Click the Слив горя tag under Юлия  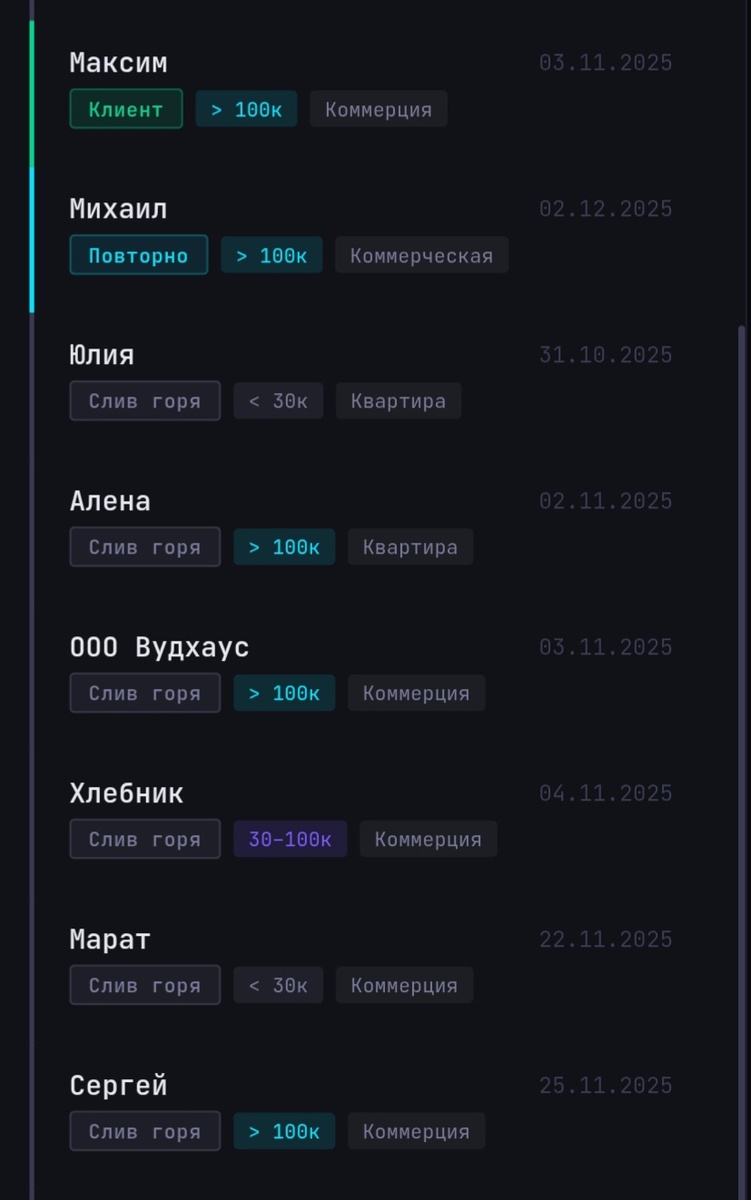tap(144, 400)
